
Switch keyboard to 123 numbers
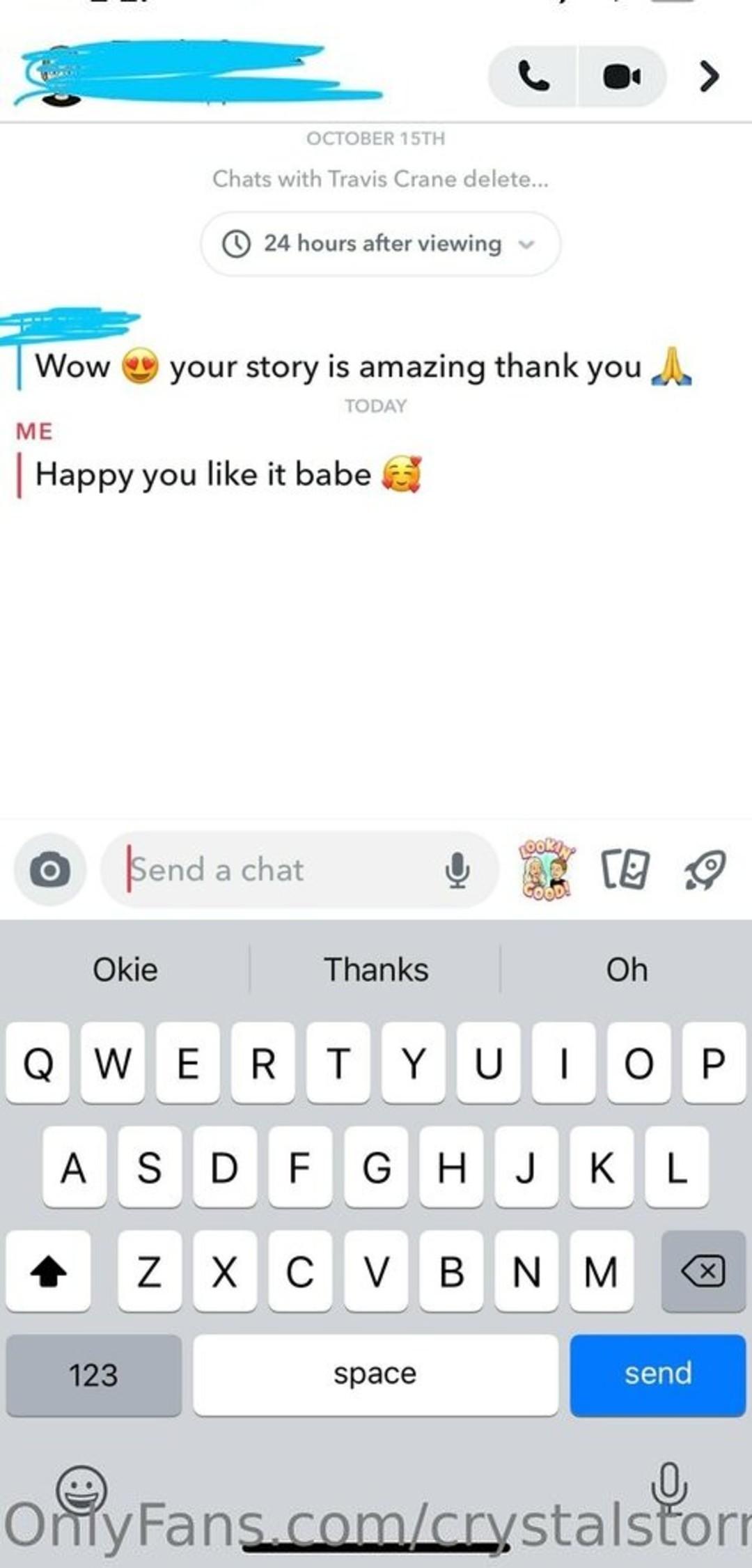[x=93, y=1374]
